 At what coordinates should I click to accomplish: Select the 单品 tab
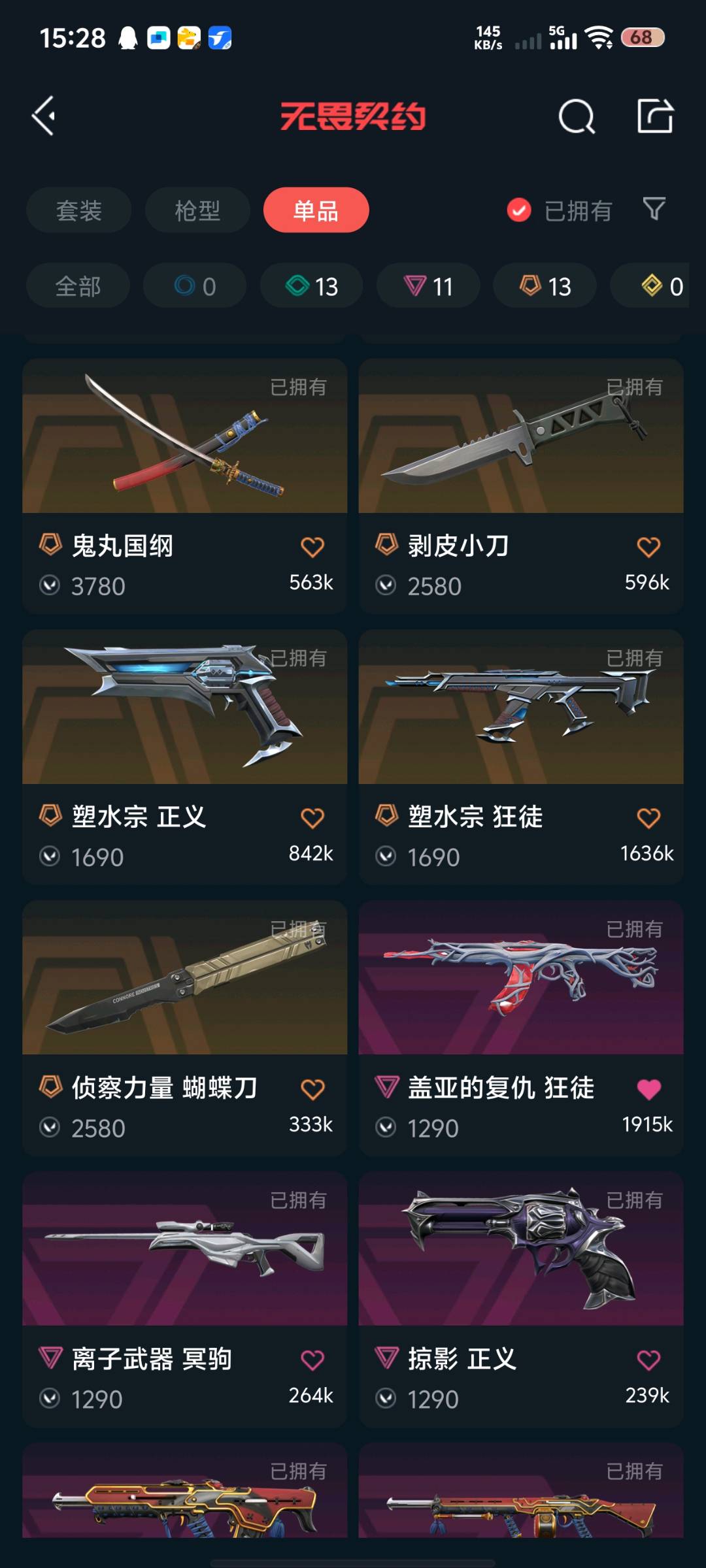pos(316,210)
